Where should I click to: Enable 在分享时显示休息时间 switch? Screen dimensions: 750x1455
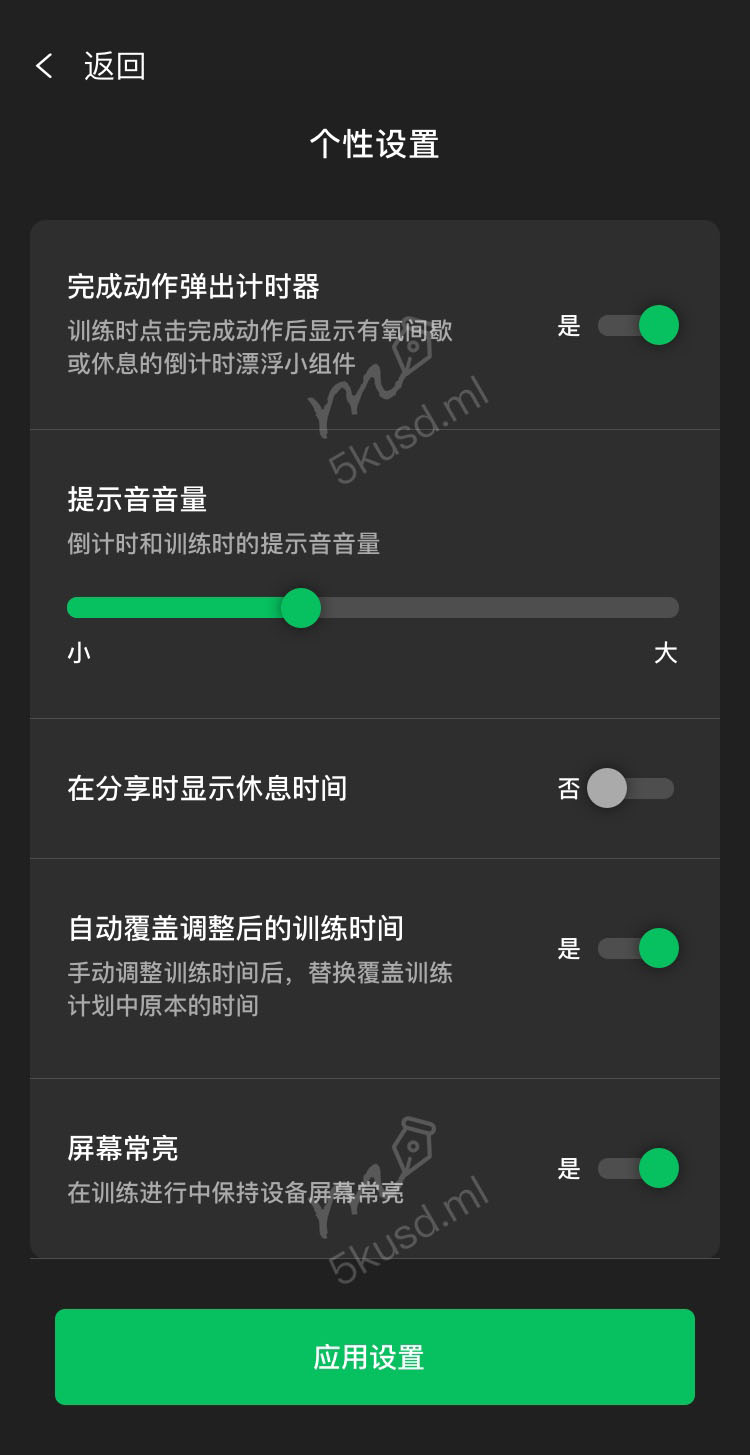[x=630, y=788]
